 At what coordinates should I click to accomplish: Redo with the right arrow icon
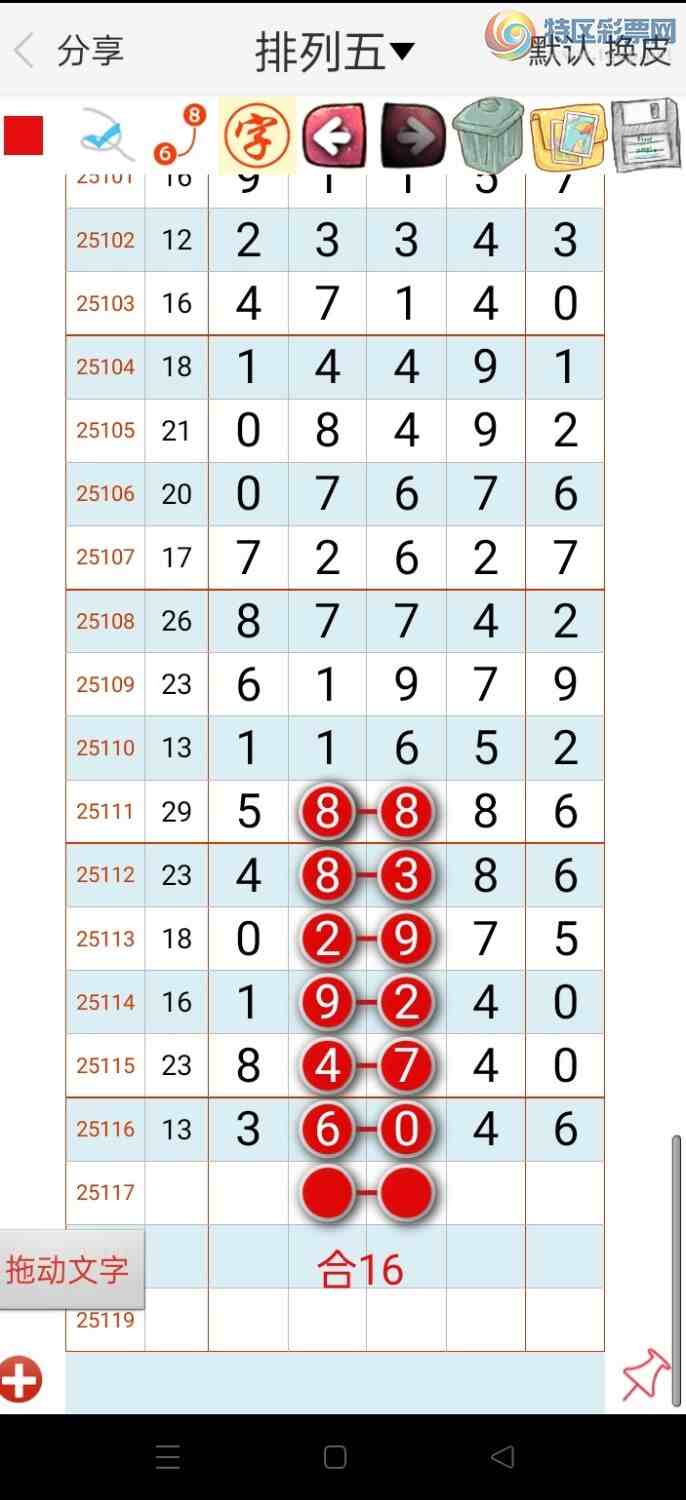[412, 135]
